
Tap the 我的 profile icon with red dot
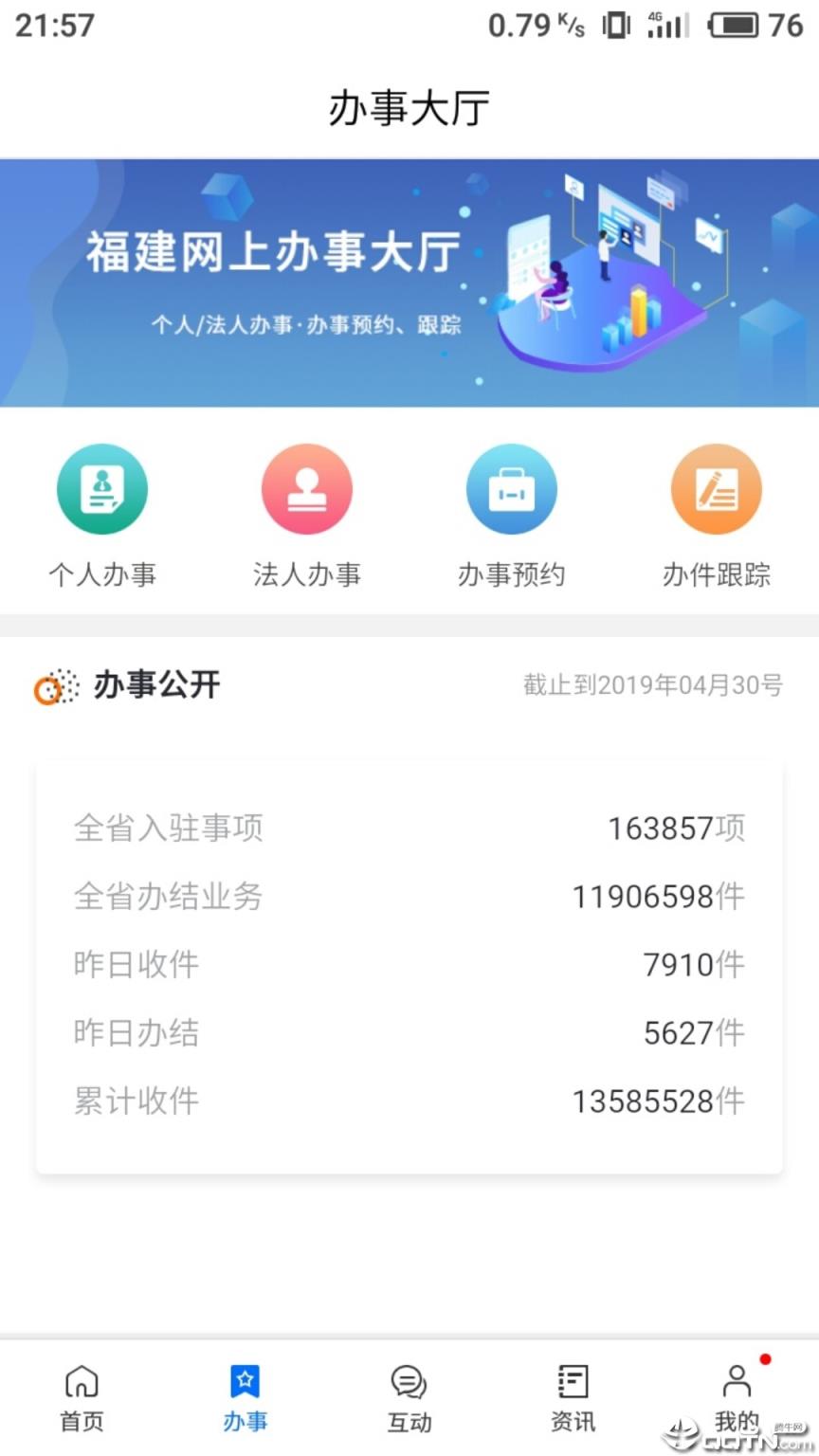(x=736, y=1384)
